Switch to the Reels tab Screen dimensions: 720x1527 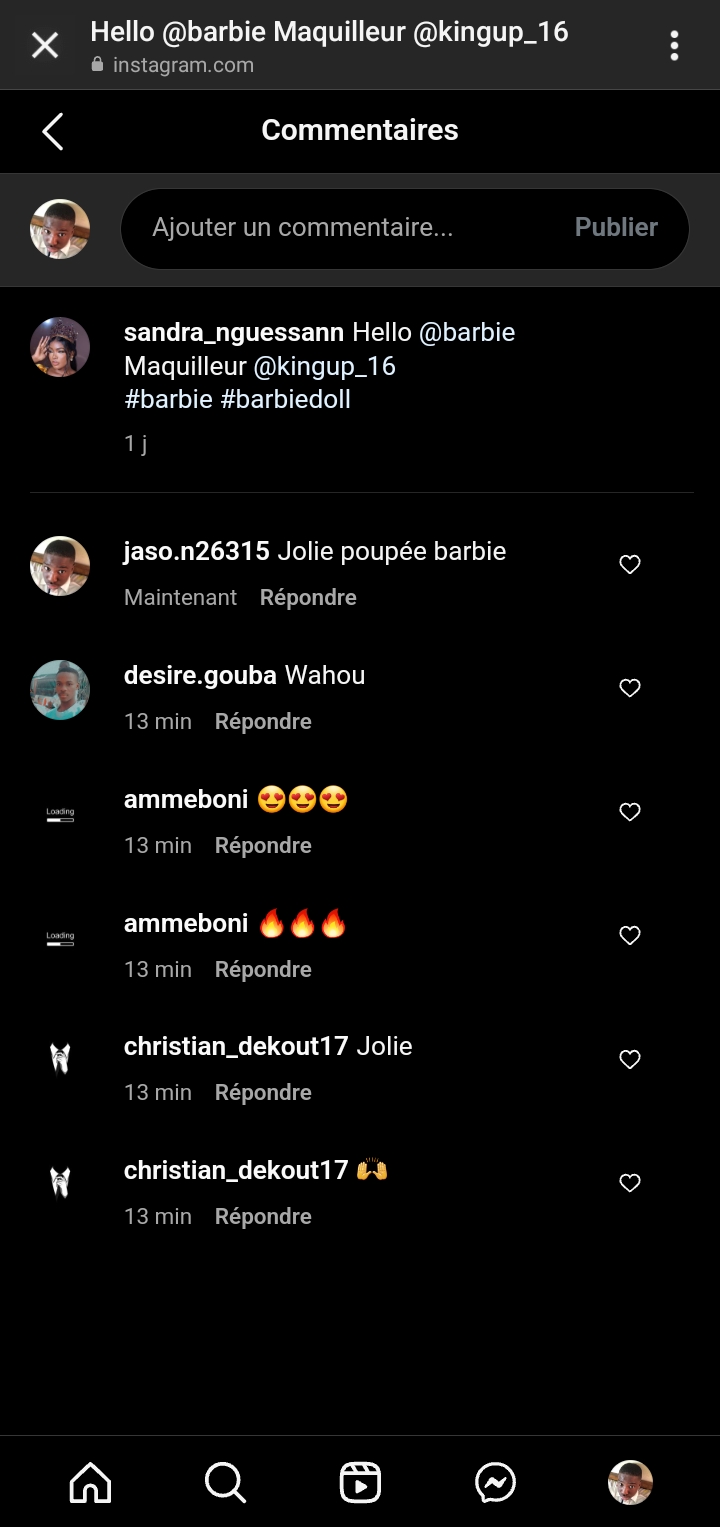pos(360,1482)
